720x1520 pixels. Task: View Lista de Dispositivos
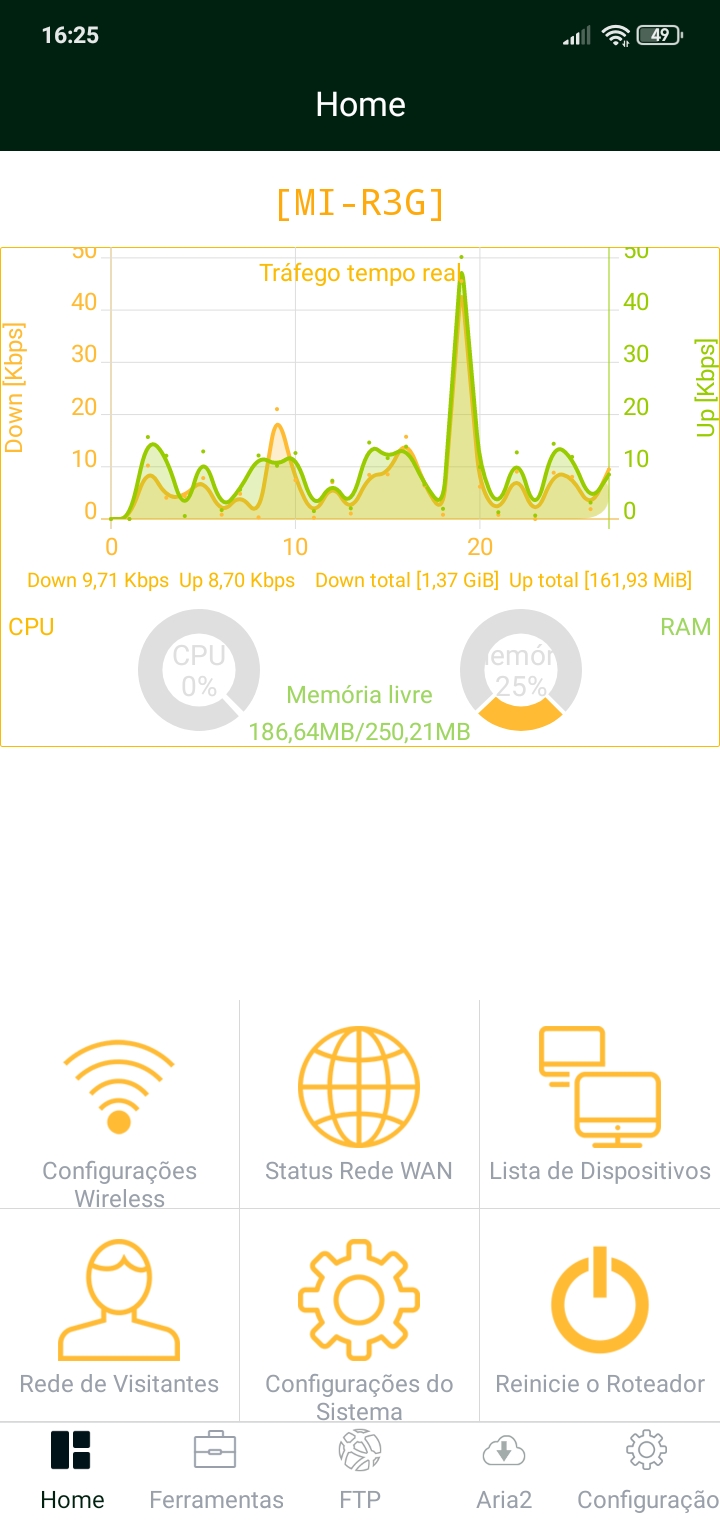pos(600,1085)
